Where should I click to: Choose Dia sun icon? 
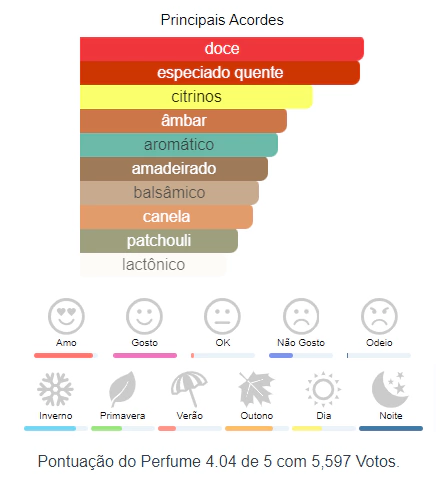pyautogui.click(x=323, y=389)
